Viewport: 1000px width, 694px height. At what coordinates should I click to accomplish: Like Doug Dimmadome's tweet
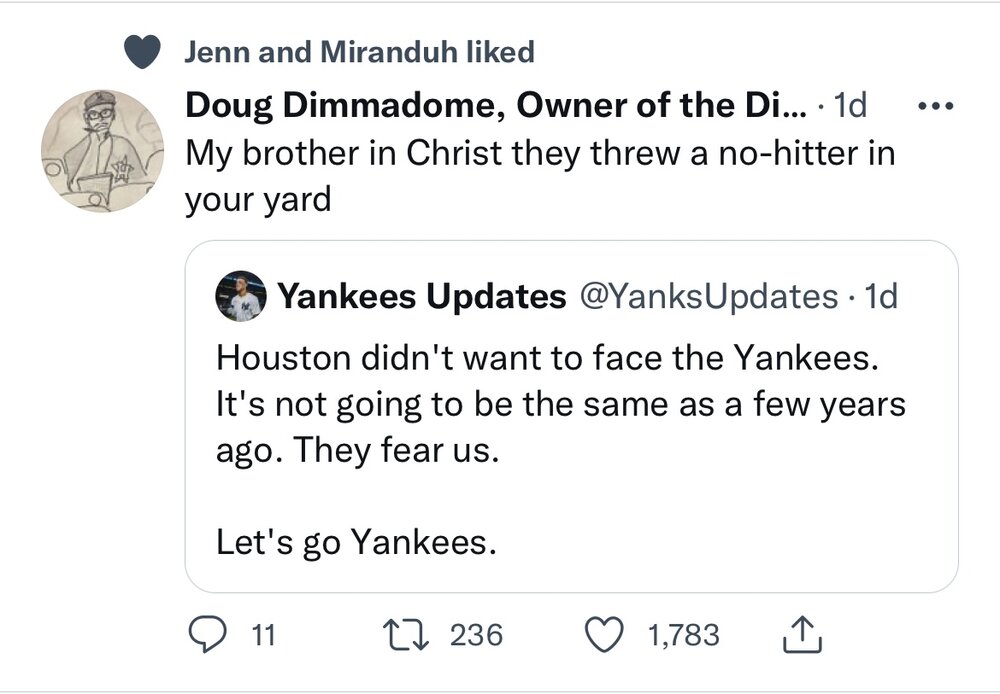[x=602, y=634]
